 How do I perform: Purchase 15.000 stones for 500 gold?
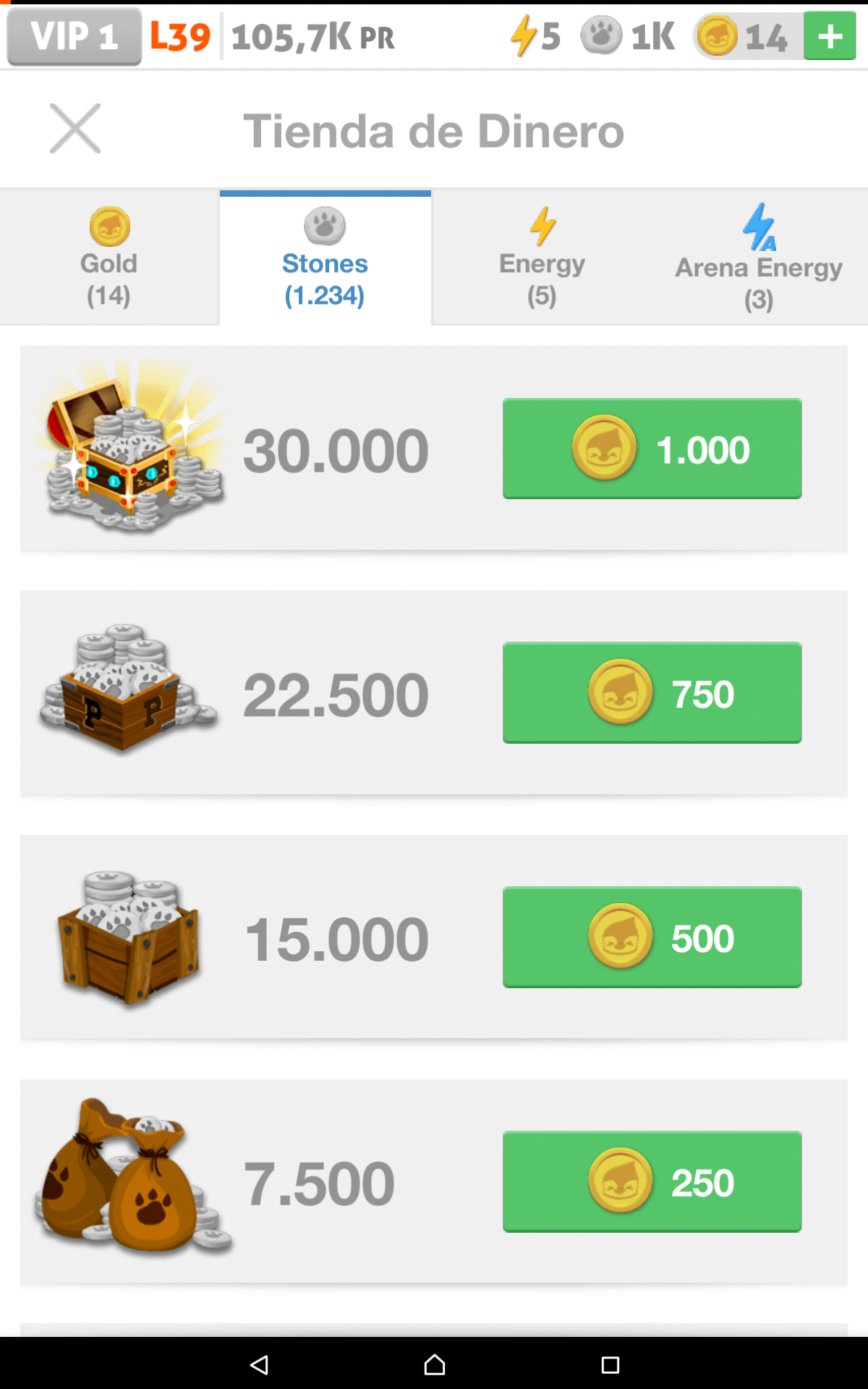(x=652, y=938)
